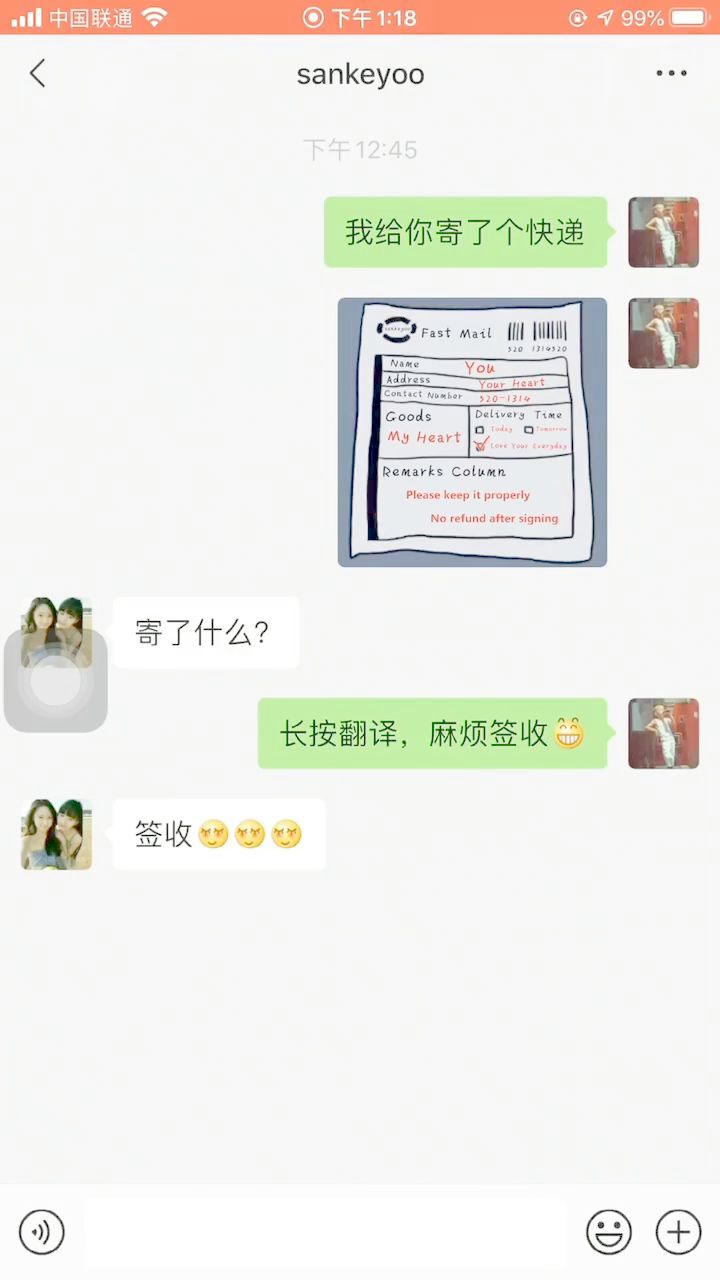Switch to voice input mode
720x1280 pixels.
point(42,1232)
